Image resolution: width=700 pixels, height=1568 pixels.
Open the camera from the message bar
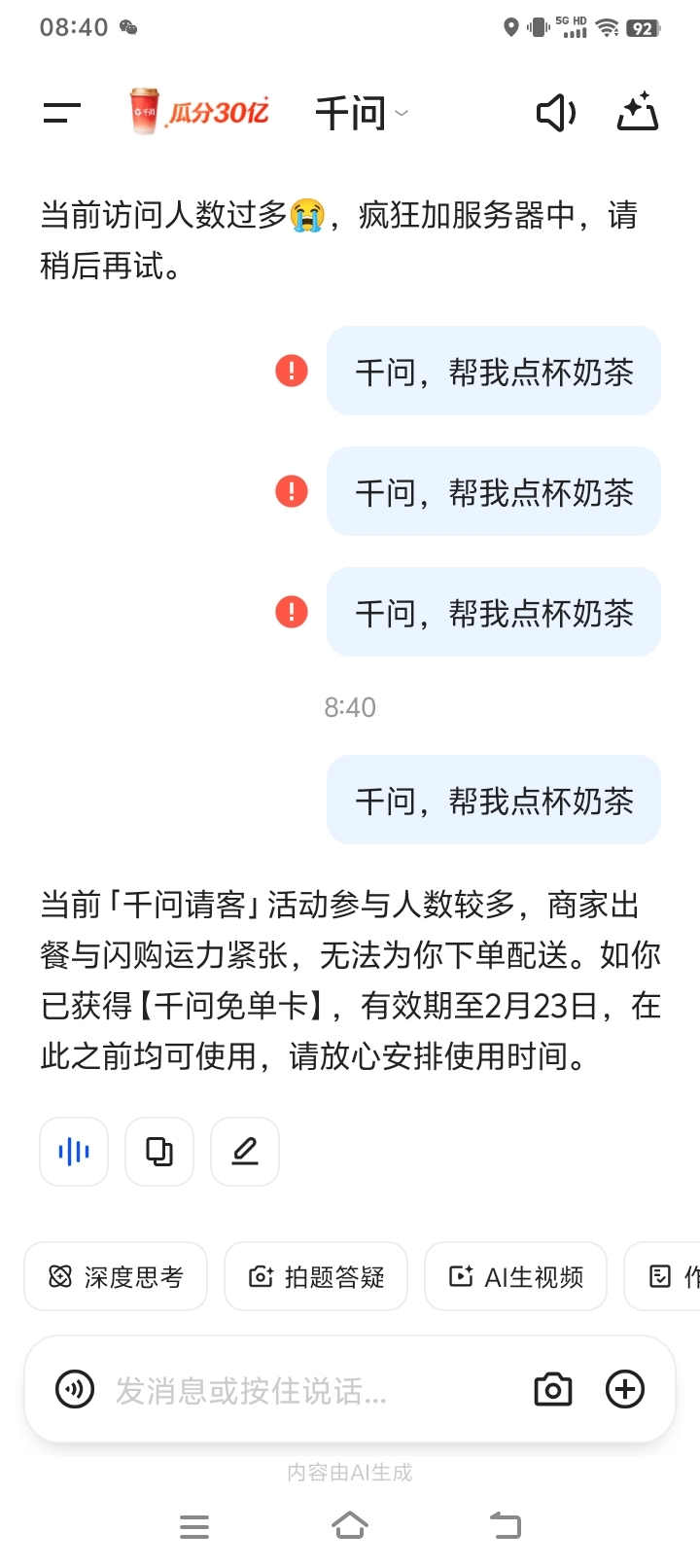tap(553, 1389)
